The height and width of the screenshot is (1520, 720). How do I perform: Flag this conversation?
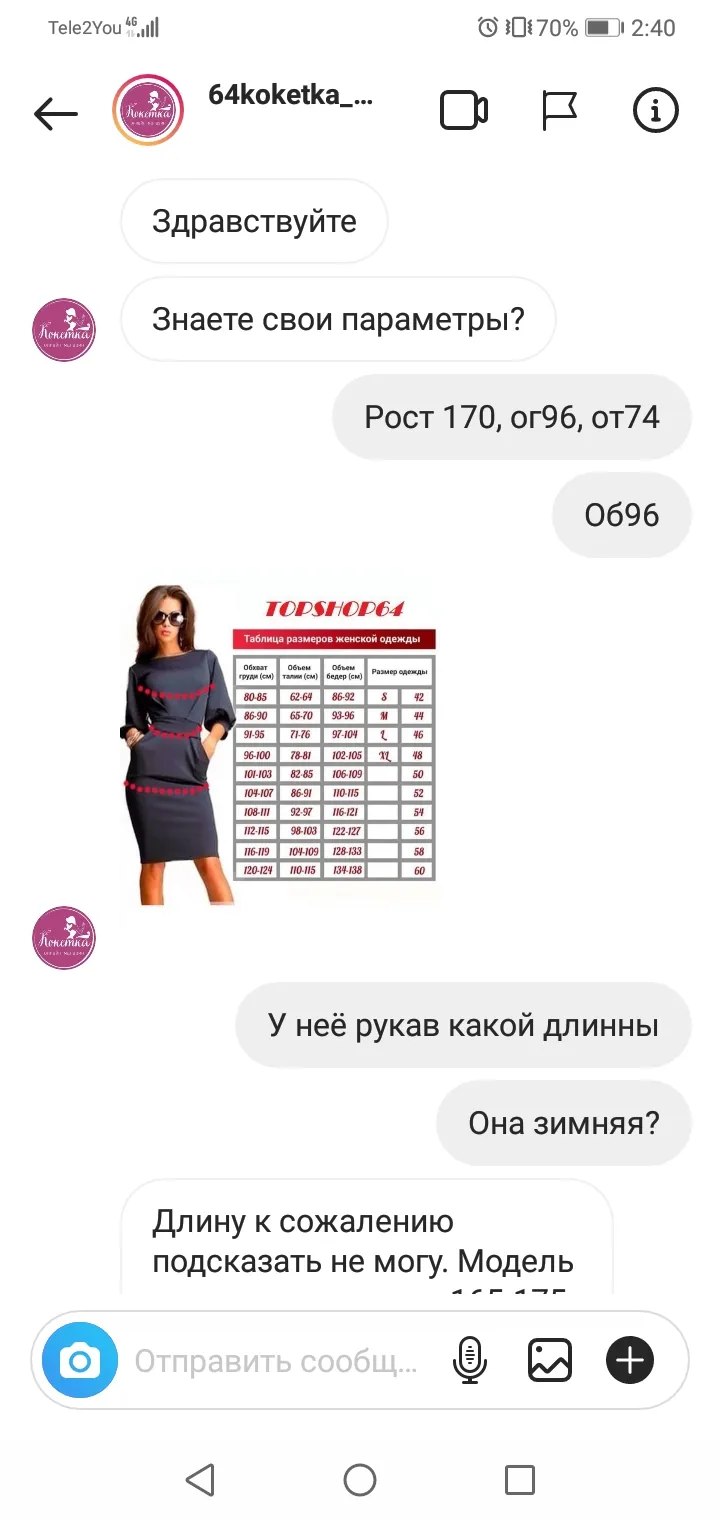(560, 111)
